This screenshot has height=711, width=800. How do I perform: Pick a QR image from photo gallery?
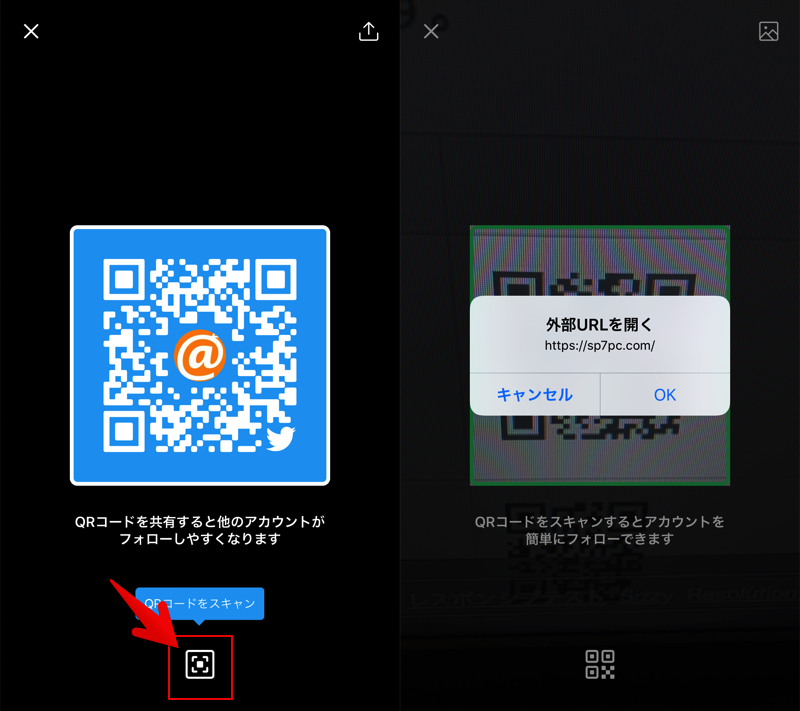click(x=768, y=31)
